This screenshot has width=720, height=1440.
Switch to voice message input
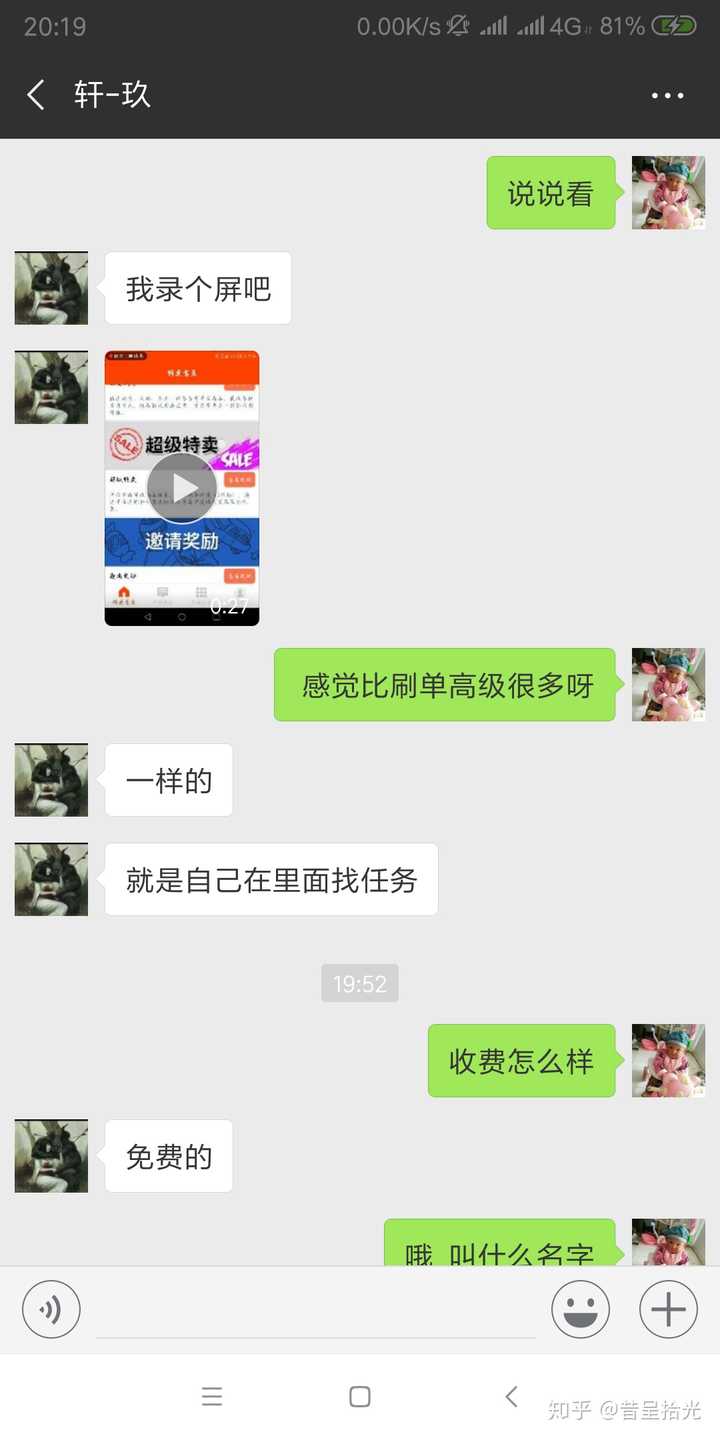click(x=51, y=1309)
